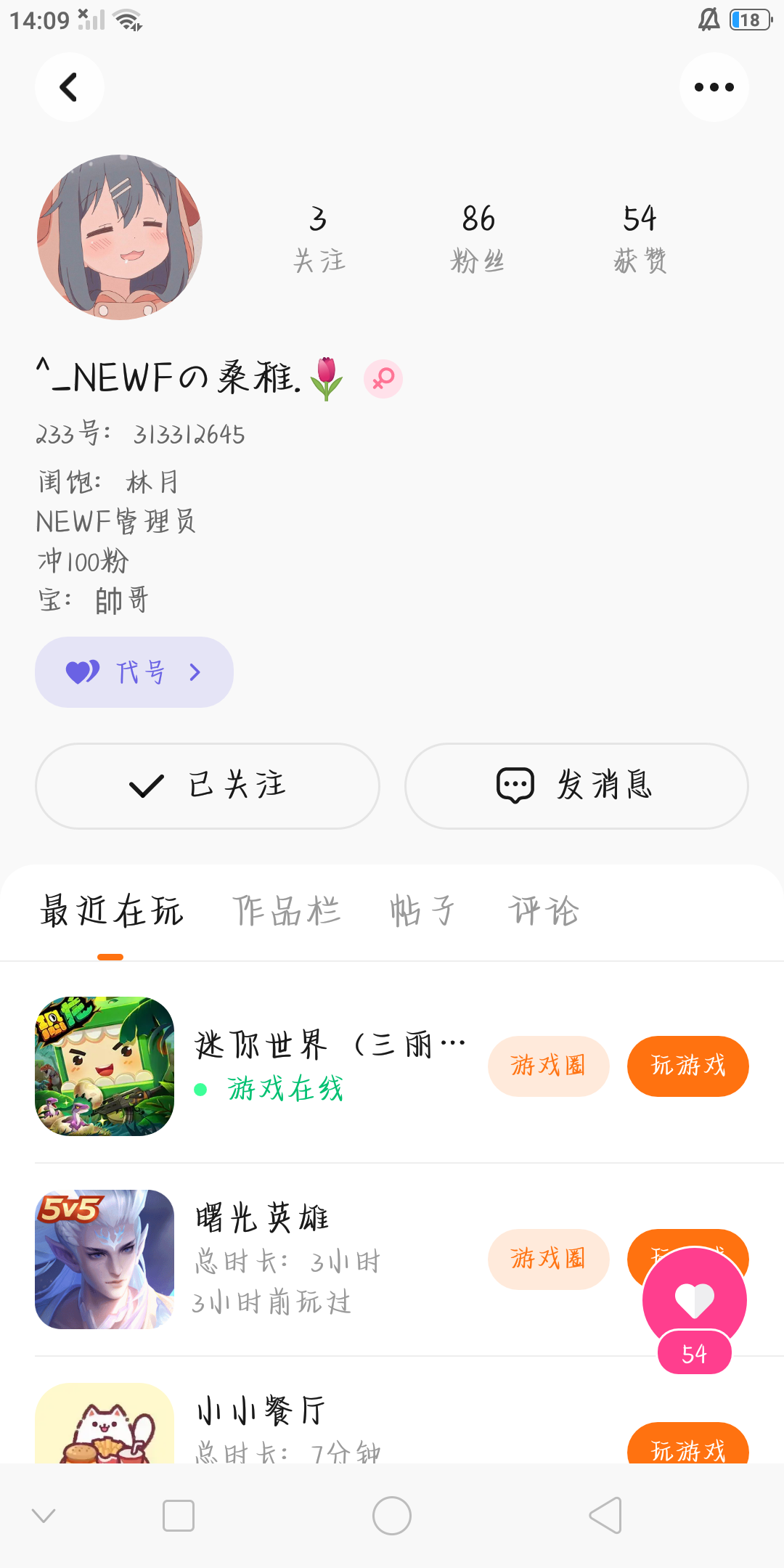Go to the system home screen
Screen dimensions: 784x1568
point(392,1516)
